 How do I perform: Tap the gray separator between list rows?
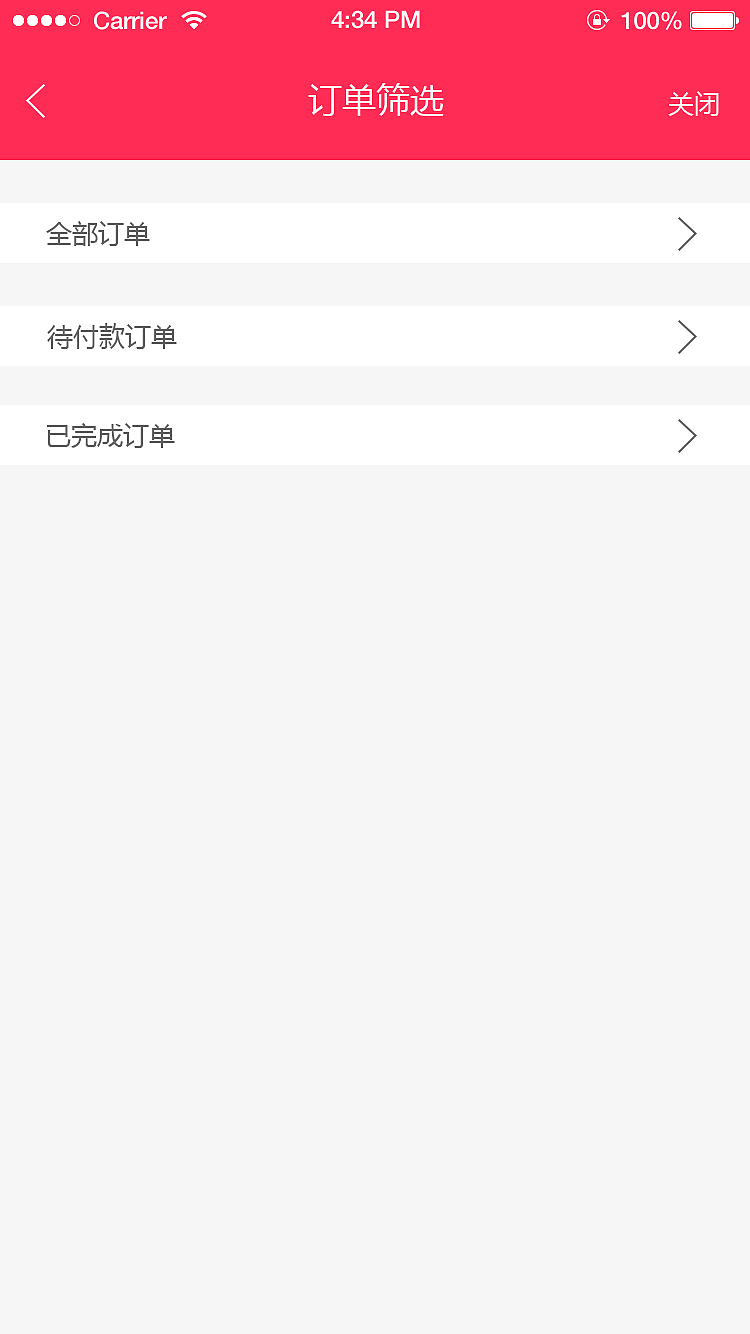point(375,285)
